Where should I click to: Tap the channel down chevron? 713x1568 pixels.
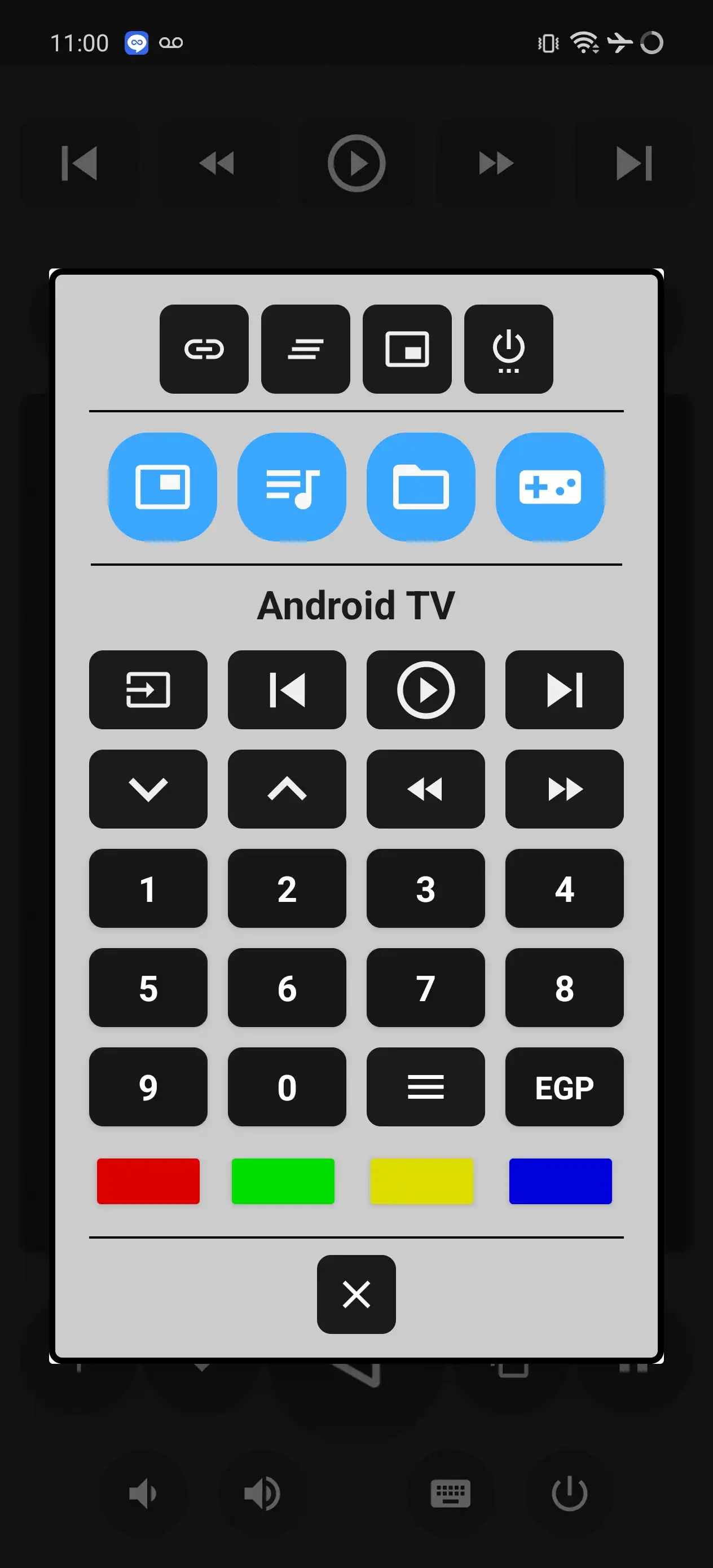click(x=148, y=789)
